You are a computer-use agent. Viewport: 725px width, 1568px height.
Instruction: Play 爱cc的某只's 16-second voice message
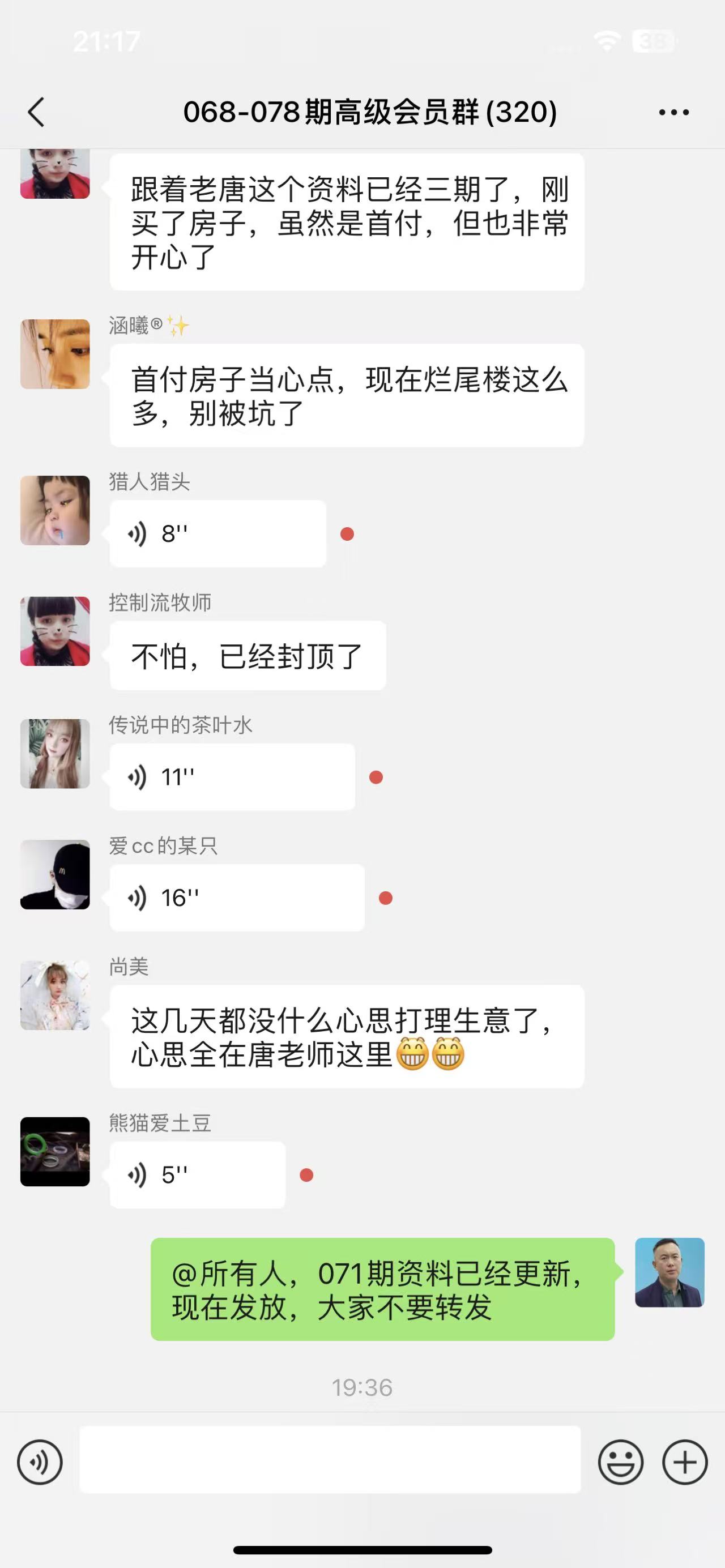point(236,898)
